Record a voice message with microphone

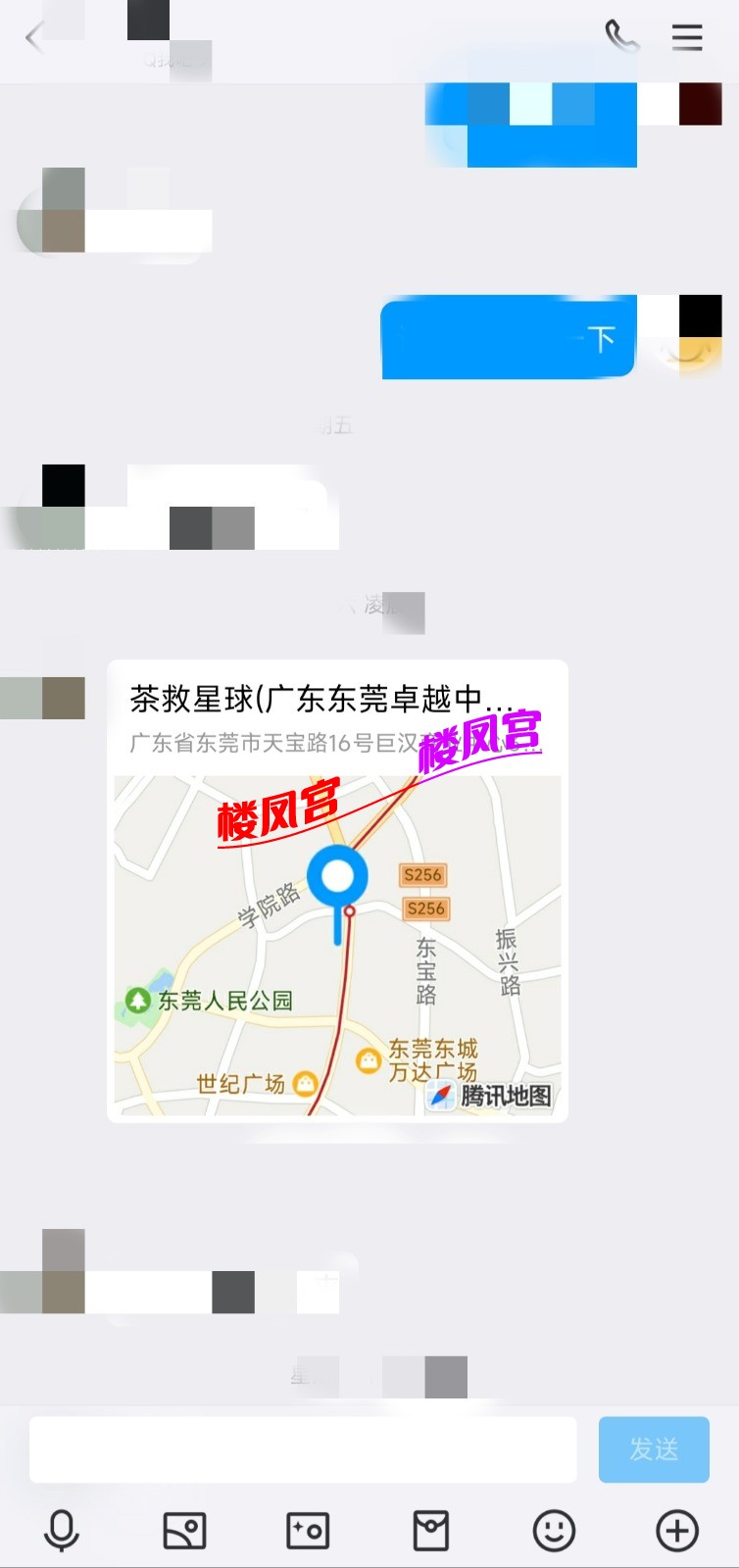tap(62, 1530)
